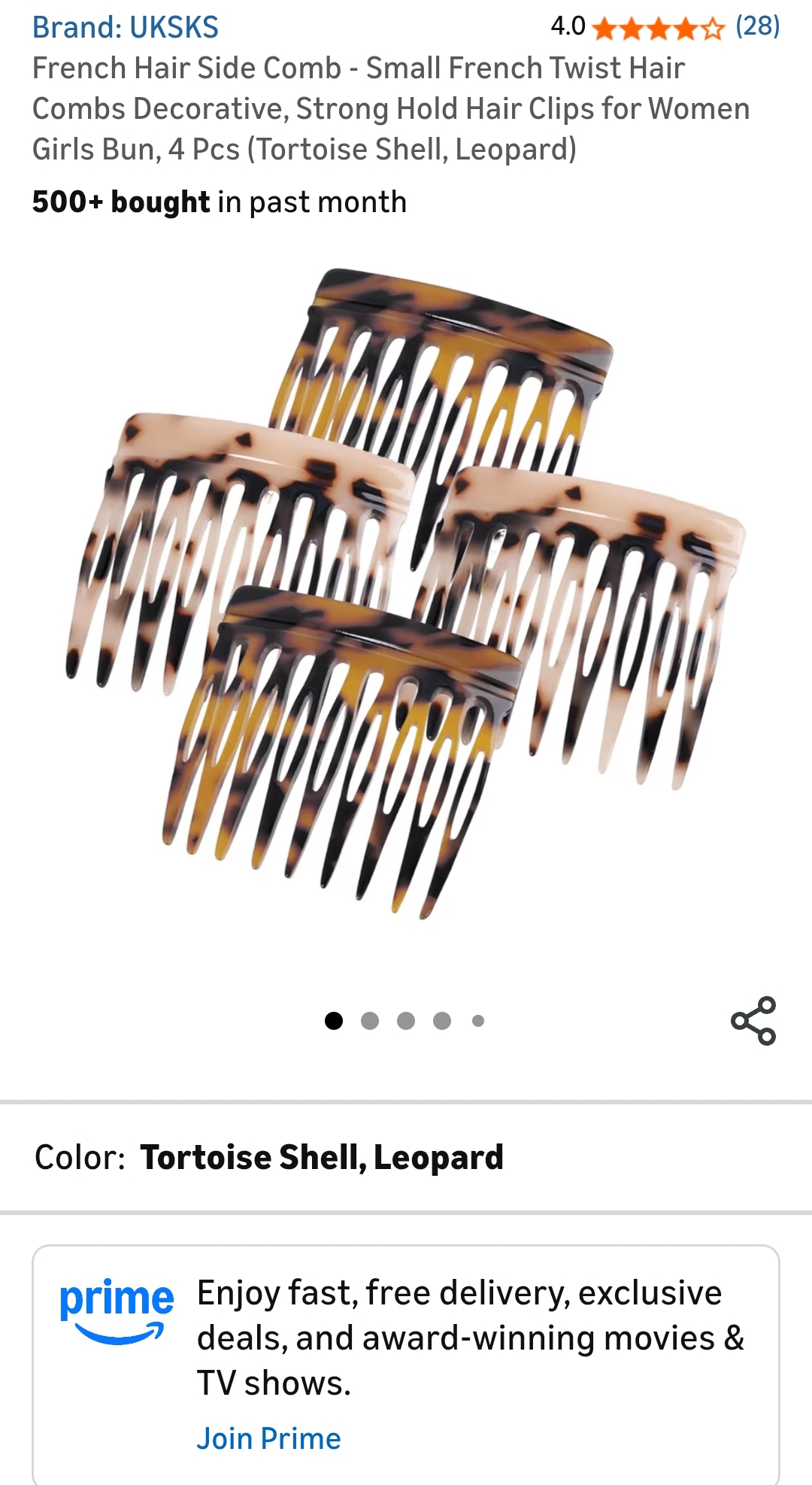Click the 500+ bought in past month label
Screen dimensions: 812x1485
point(218,202)
